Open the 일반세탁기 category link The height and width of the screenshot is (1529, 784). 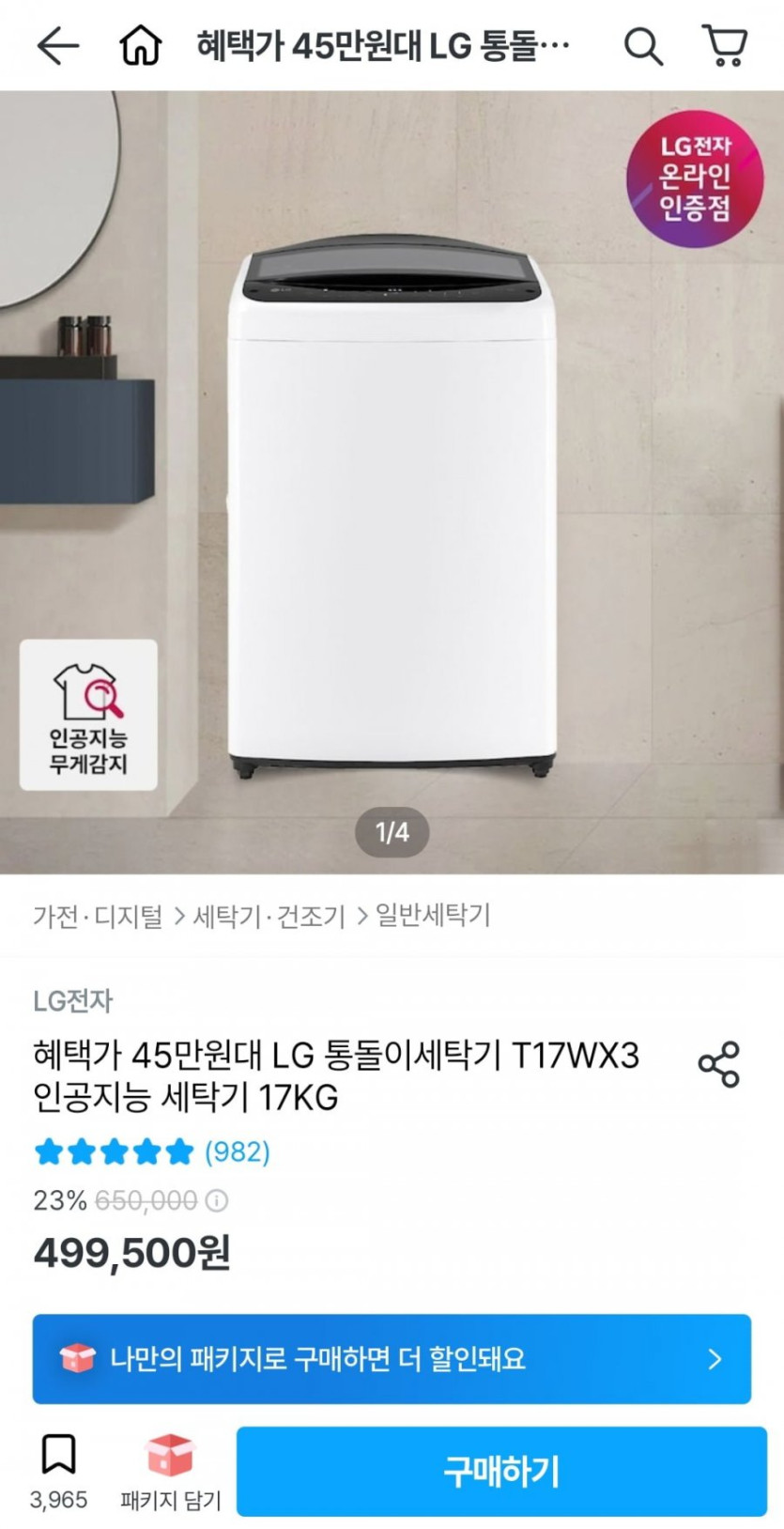point(433,915)
